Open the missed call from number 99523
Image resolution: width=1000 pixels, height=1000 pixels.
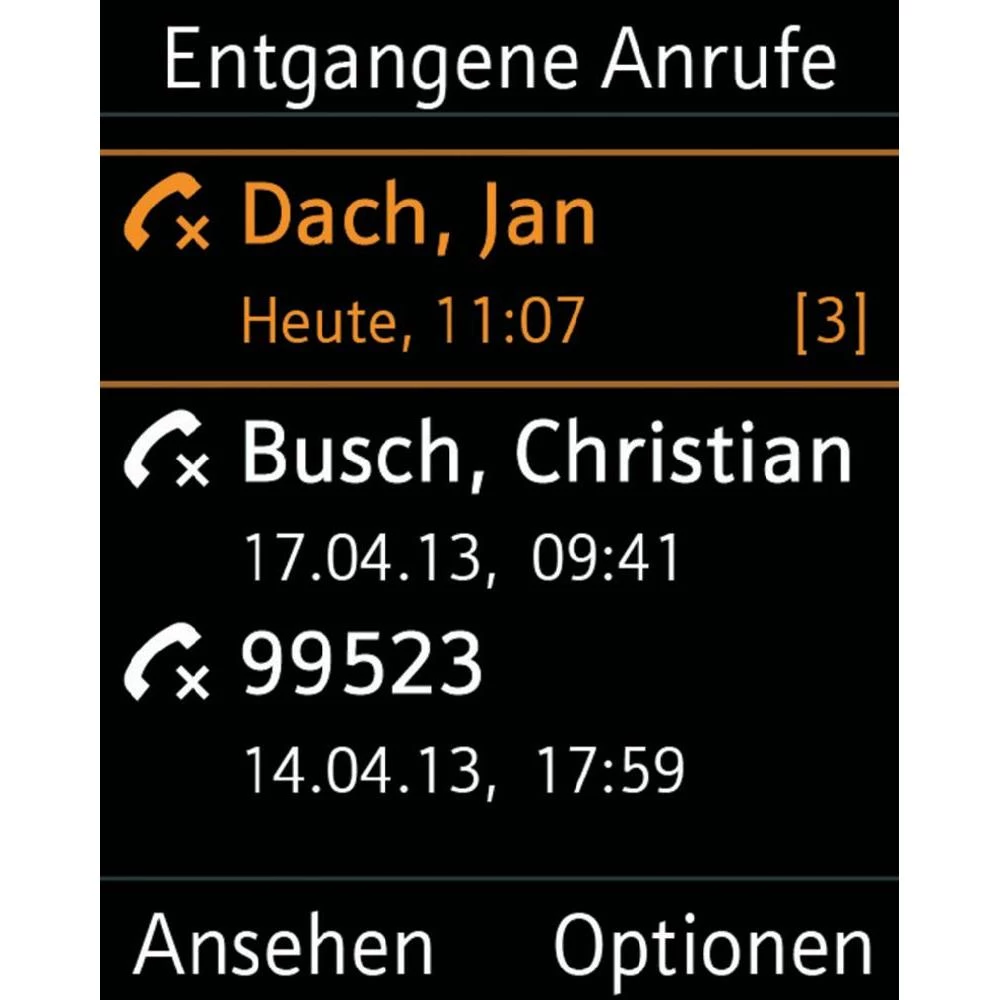pyautogui.click(x=498, y=712)
